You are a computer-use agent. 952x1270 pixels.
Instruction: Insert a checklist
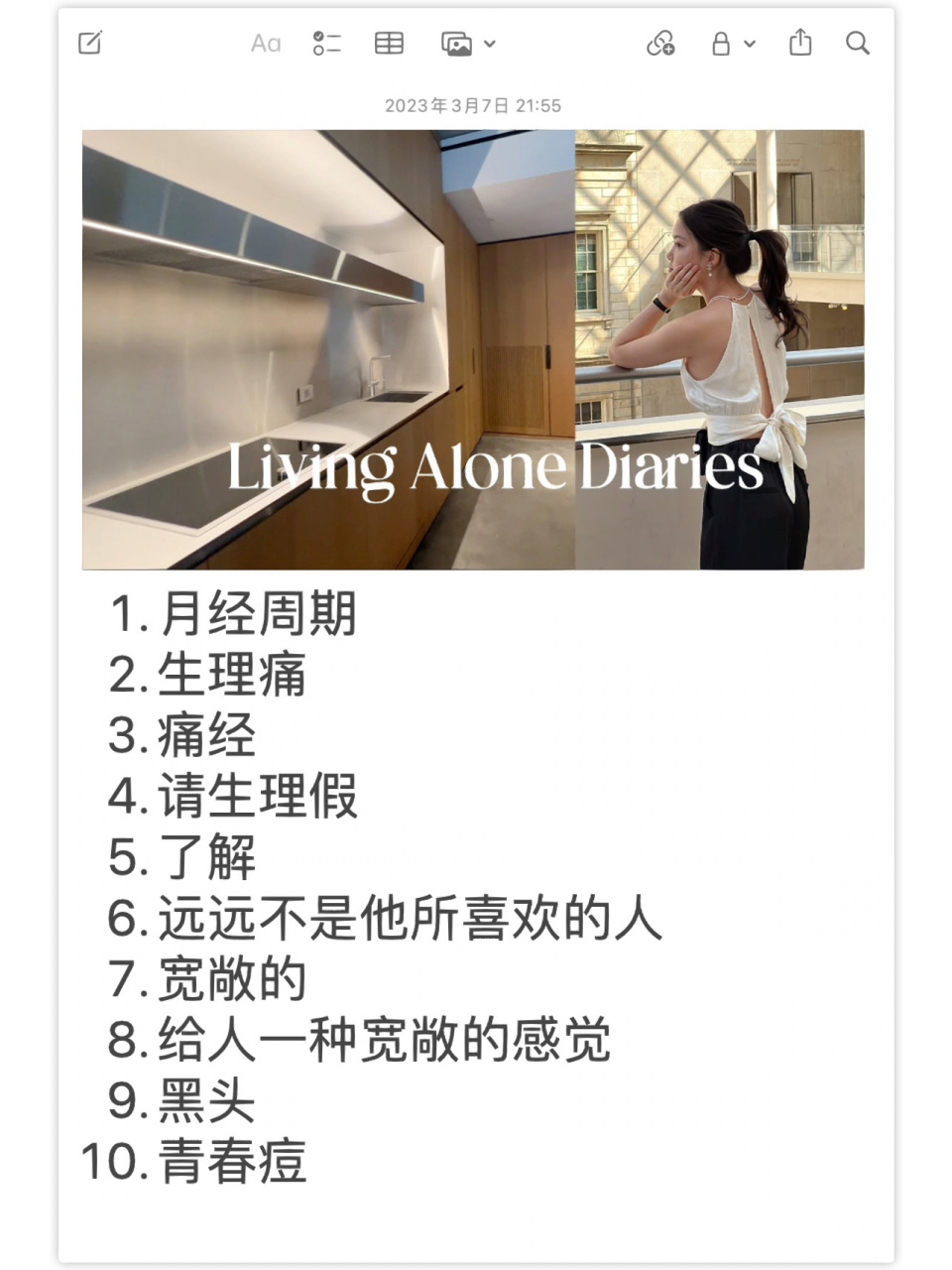(x=328, y=44)
